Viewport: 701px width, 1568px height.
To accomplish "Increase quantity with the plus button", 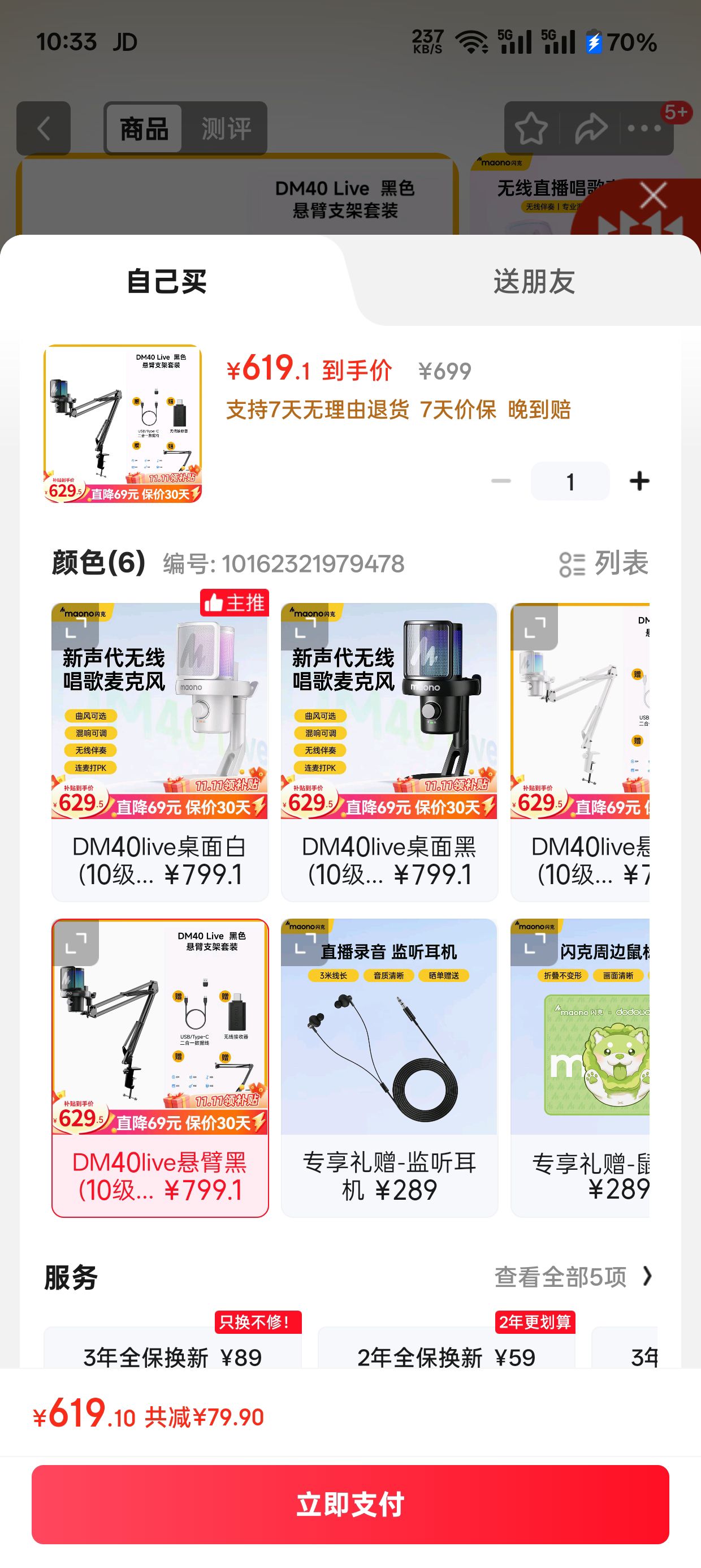I will (639, 480).
